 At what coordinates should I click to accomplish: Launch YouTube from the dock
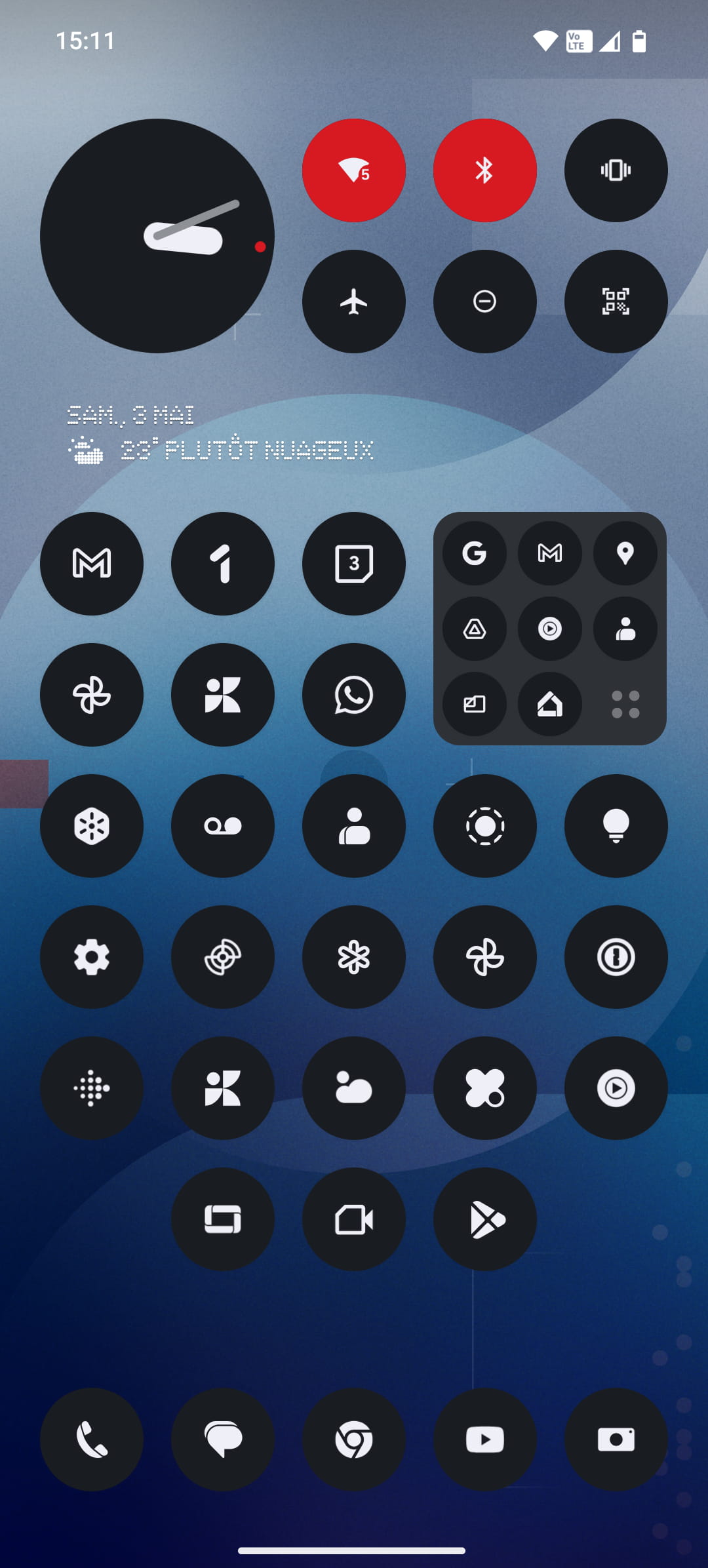tap(484, 1440)
